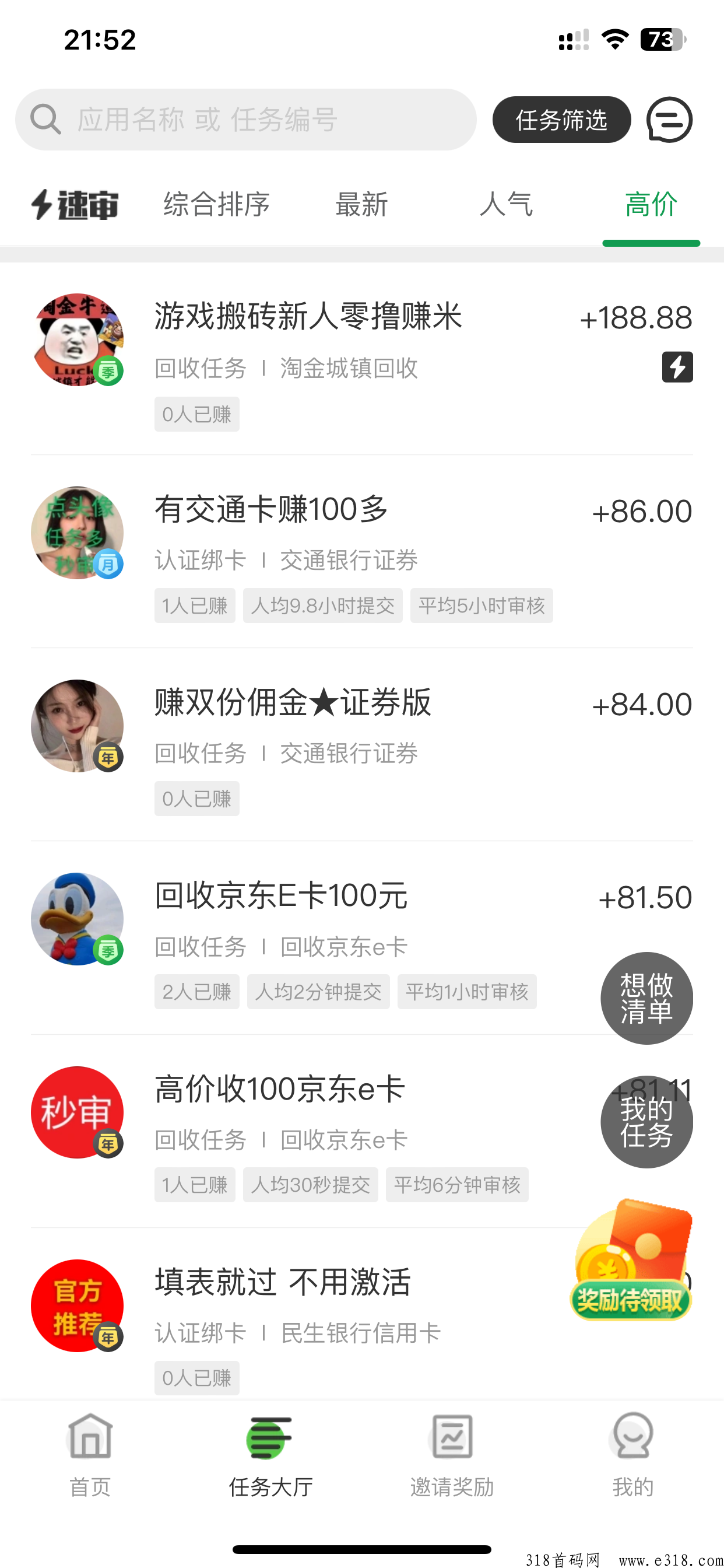Open the 想做清单 floating button
The image size is (724, 1568).
click(x=646, y=998)
